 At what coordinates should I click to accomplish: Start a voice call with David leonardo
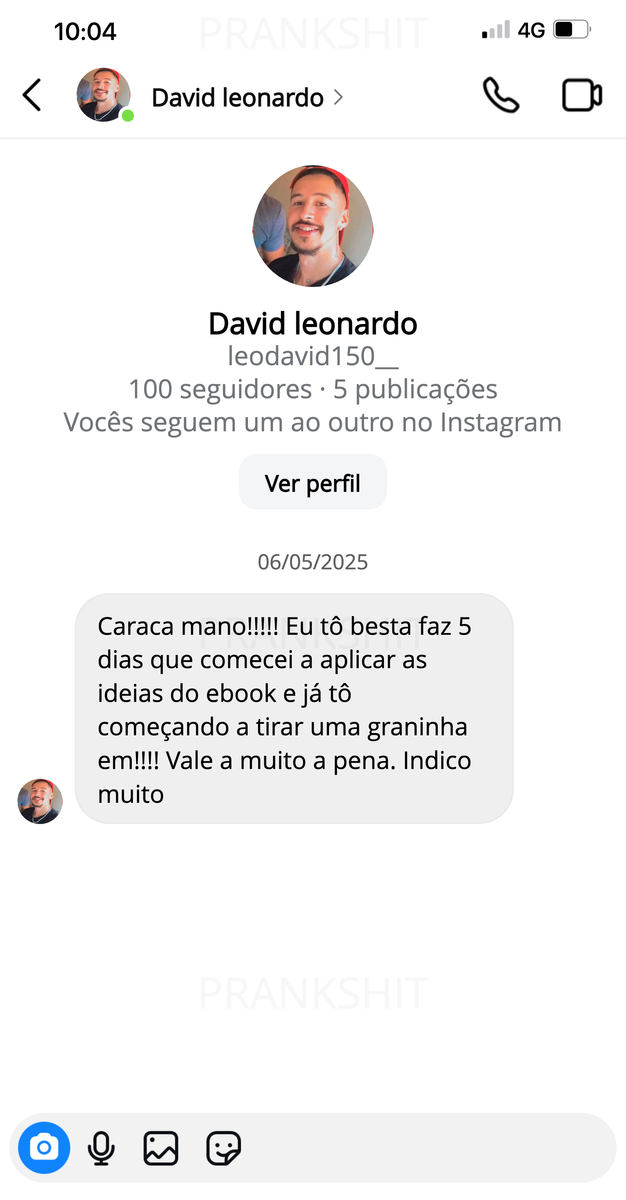[x=501, y=96]
